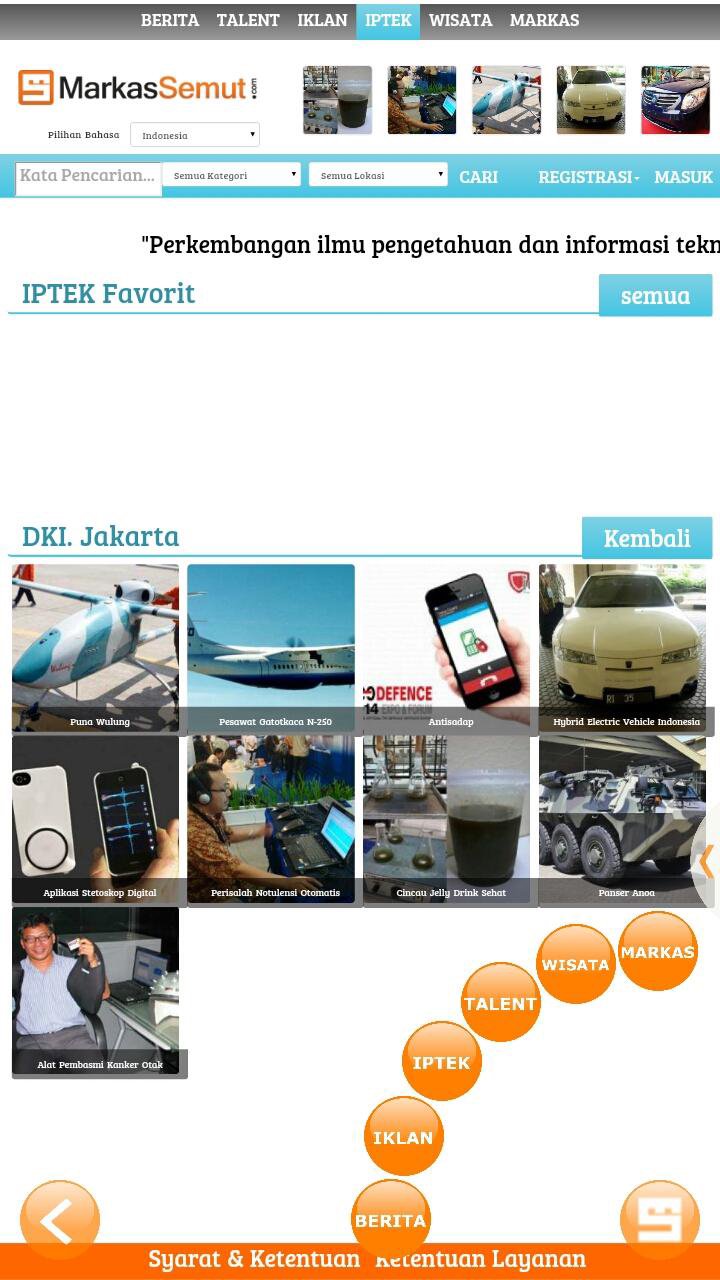The height and width of the screenshot is (1280, 720).
Task: Switch to the BERITA top tab
Action: point(170,20)
